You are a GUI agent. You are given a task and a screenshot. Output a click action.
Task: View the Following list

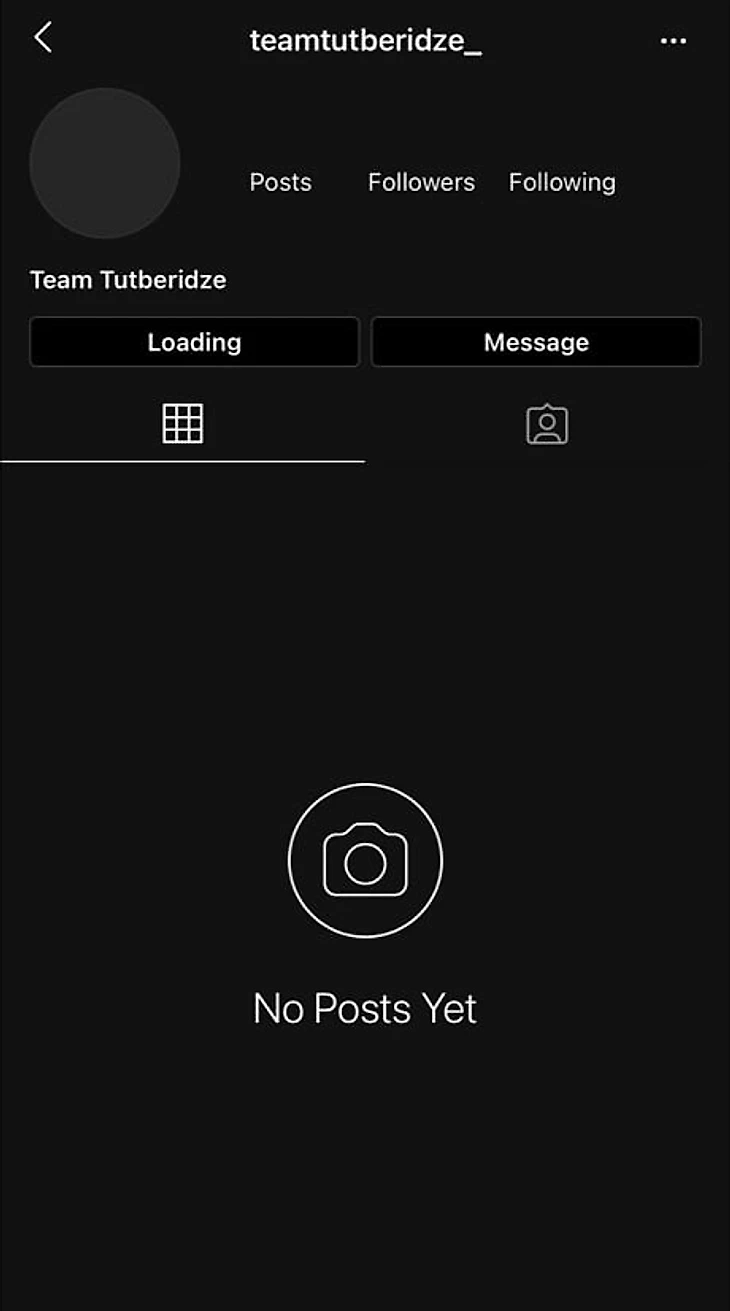(x=562, y=182)
